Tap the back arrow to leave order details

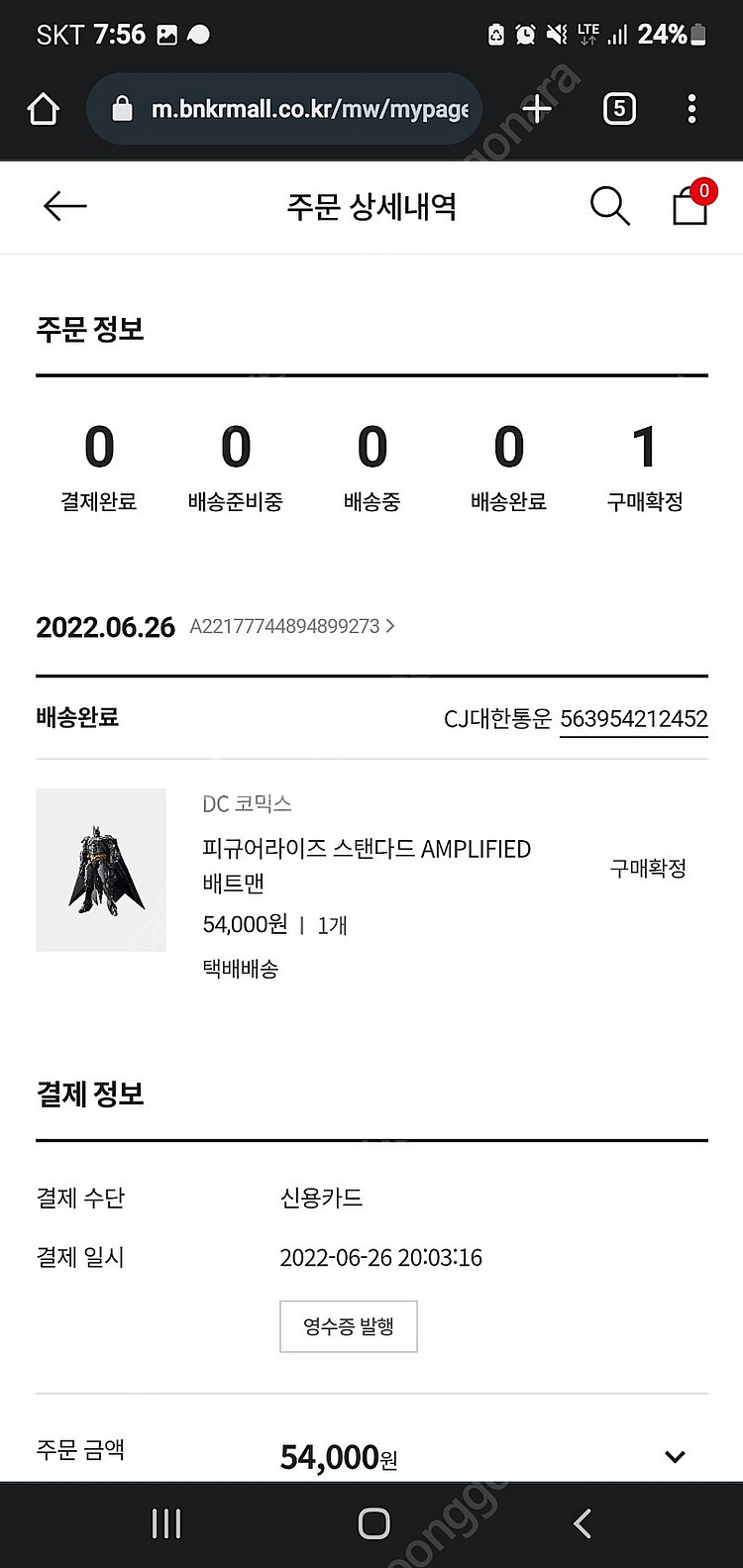(x=63, y=207)
